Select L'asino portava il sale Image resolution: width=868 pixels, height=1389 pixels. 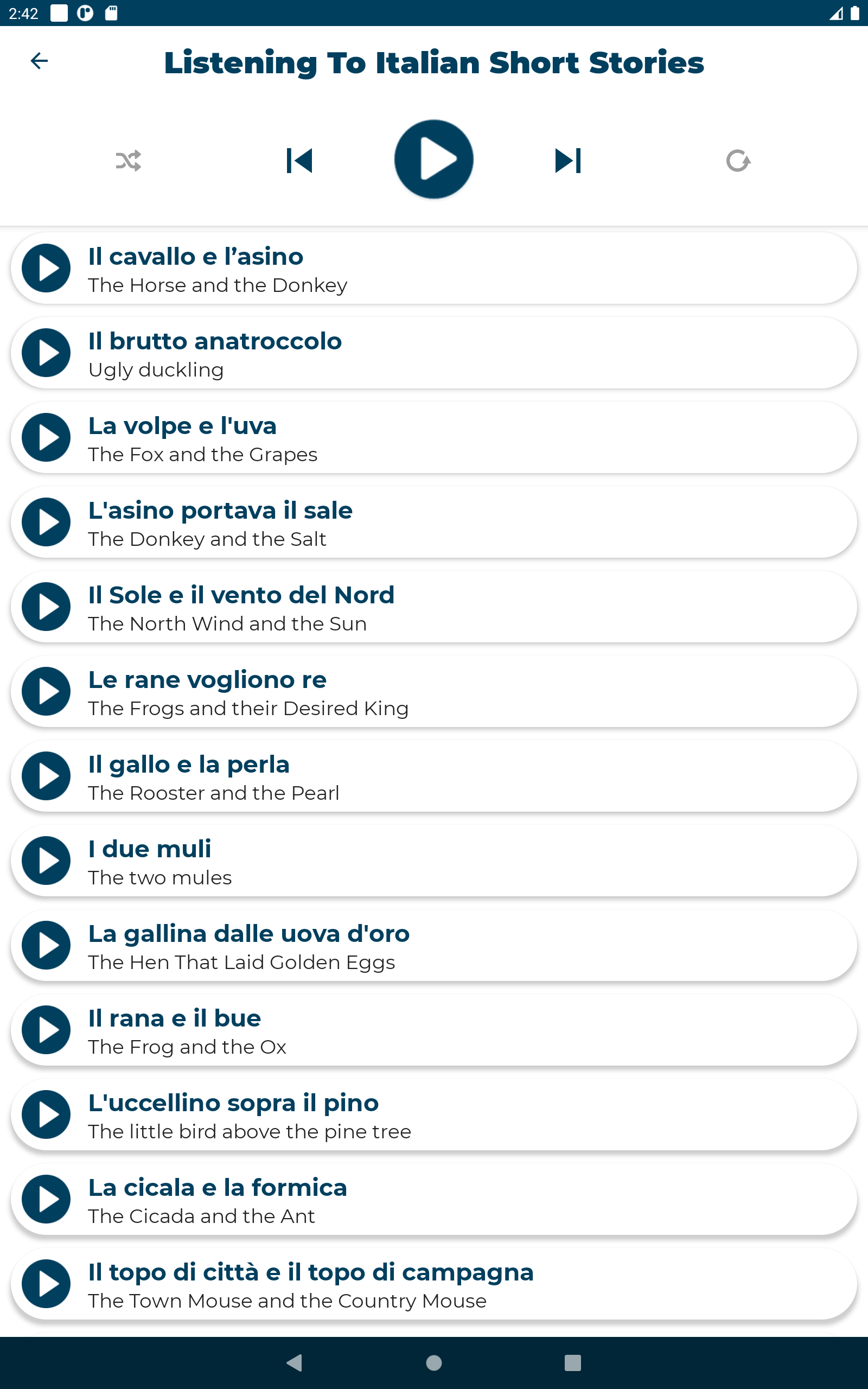[434, 522]
